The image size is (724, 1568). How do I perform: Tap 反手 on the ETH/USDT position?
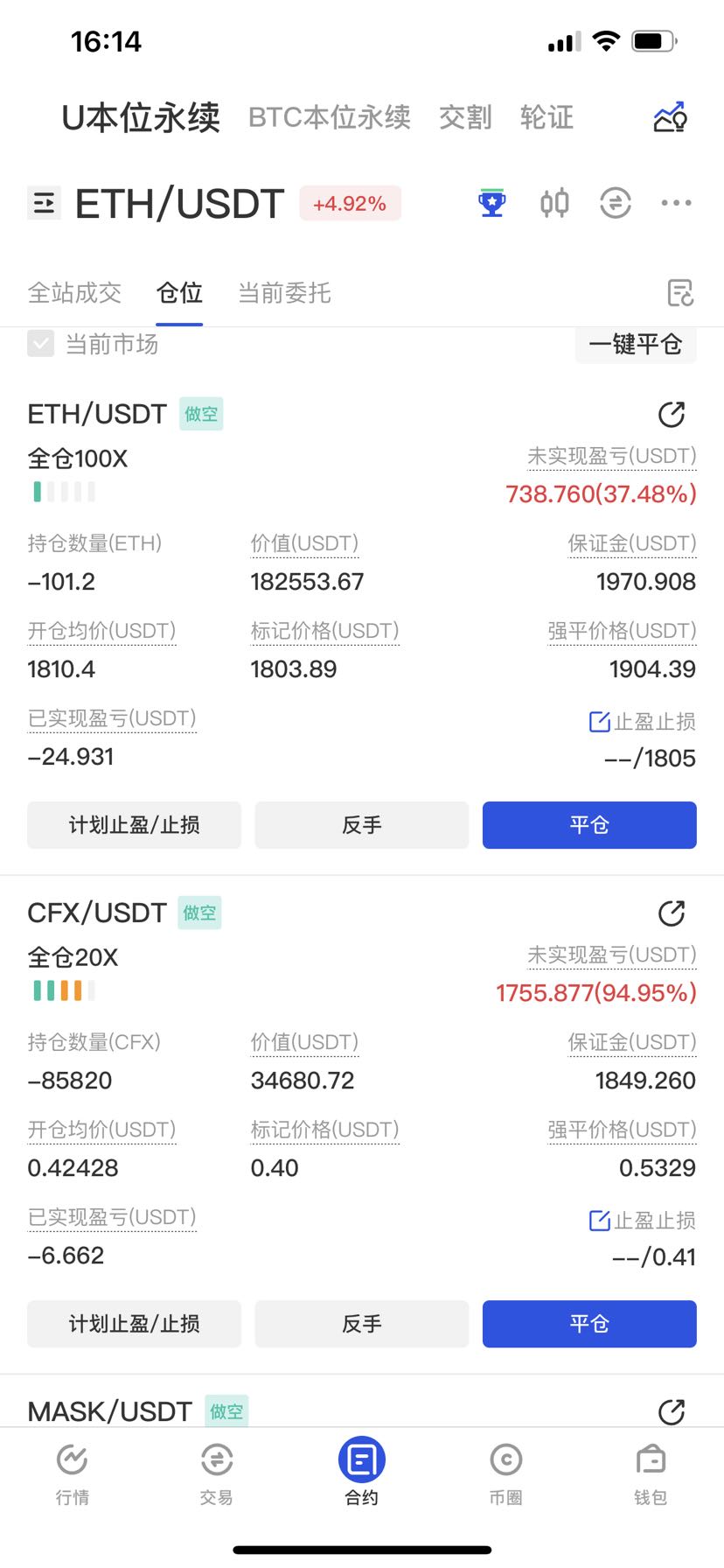pos(361,825)
